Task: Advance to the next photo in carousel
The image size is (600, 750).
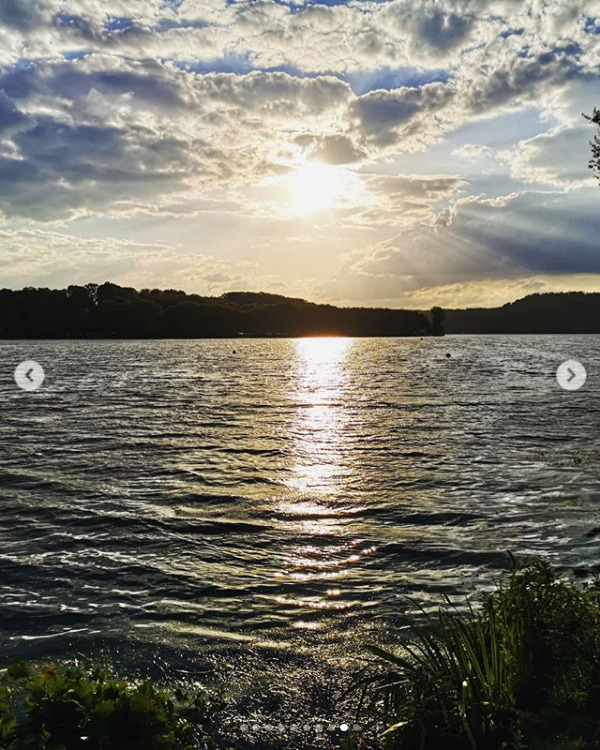Action: point(571,375)
